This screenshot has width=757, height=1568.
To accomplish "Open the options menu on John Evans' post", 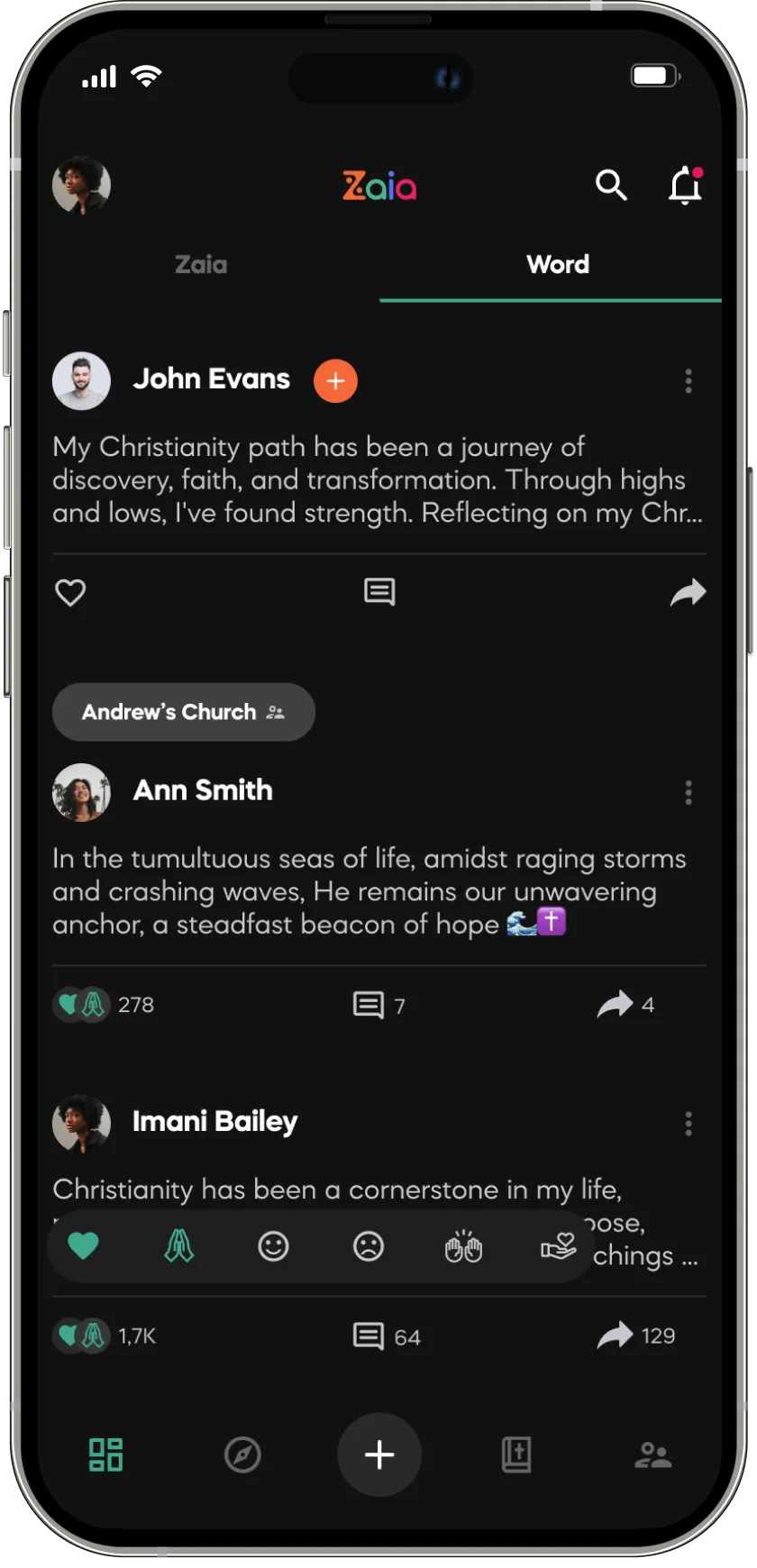I will click(x=689, y=381).
